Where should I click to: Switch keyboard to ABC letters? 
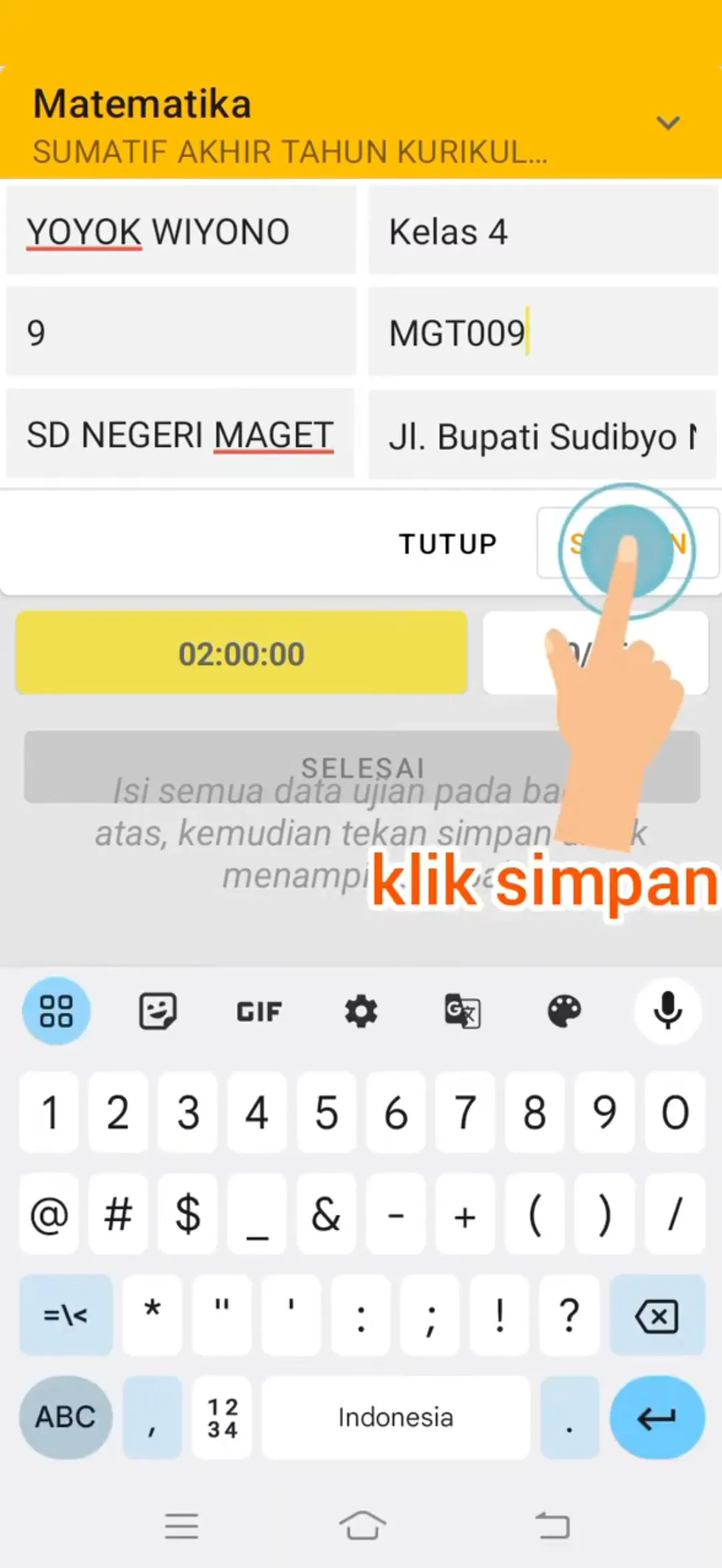point(66,1417)
